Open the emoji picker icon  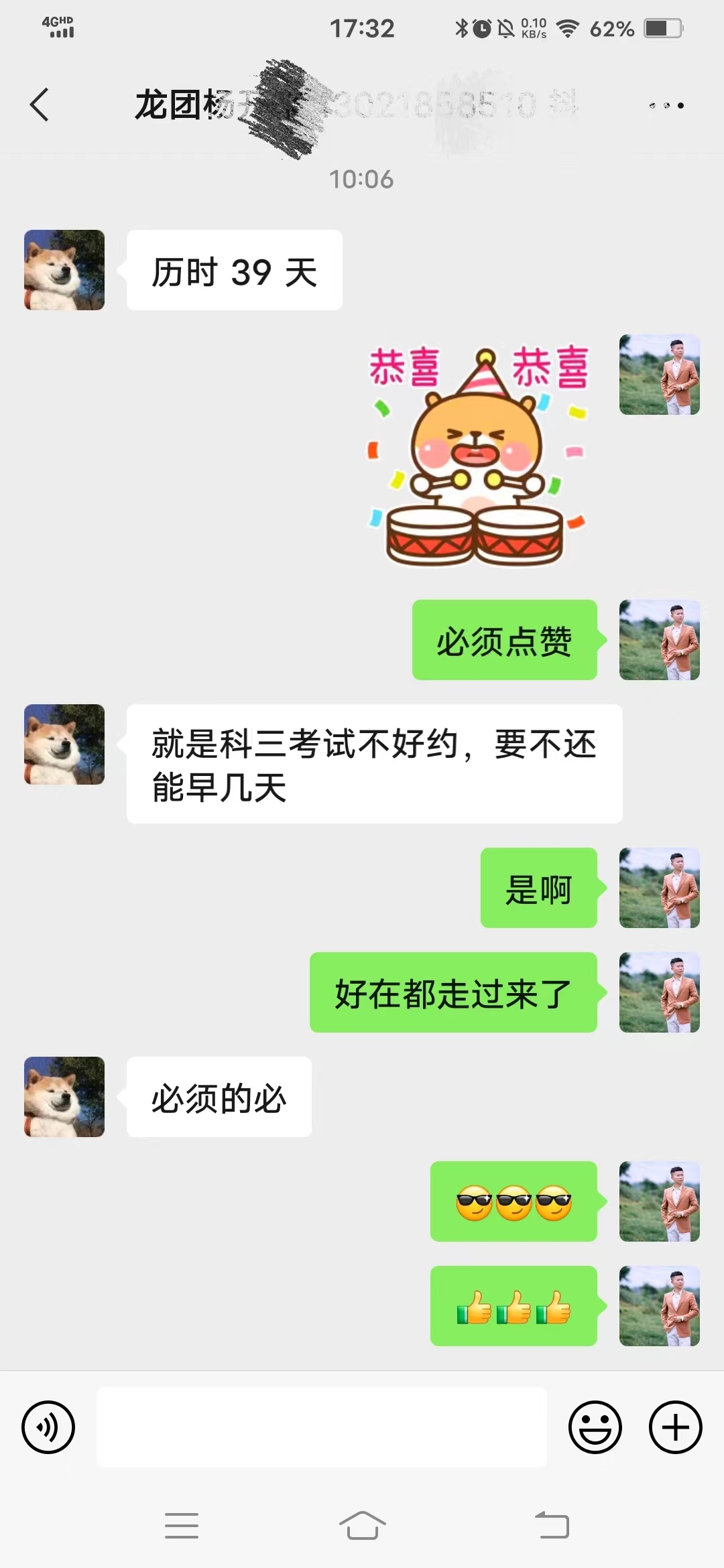596,1427
